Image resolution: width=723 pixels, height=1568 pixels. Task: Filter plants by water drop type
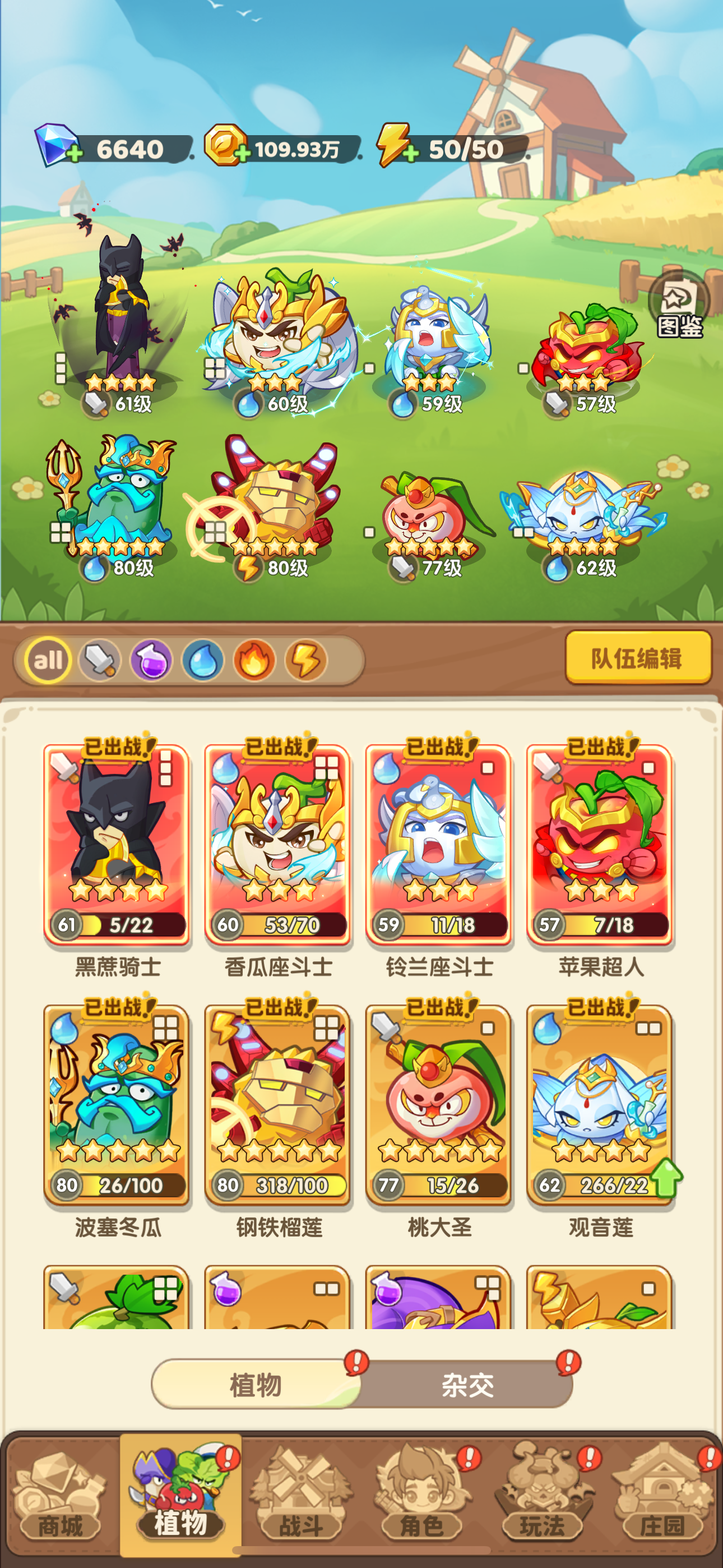point(203,661)
